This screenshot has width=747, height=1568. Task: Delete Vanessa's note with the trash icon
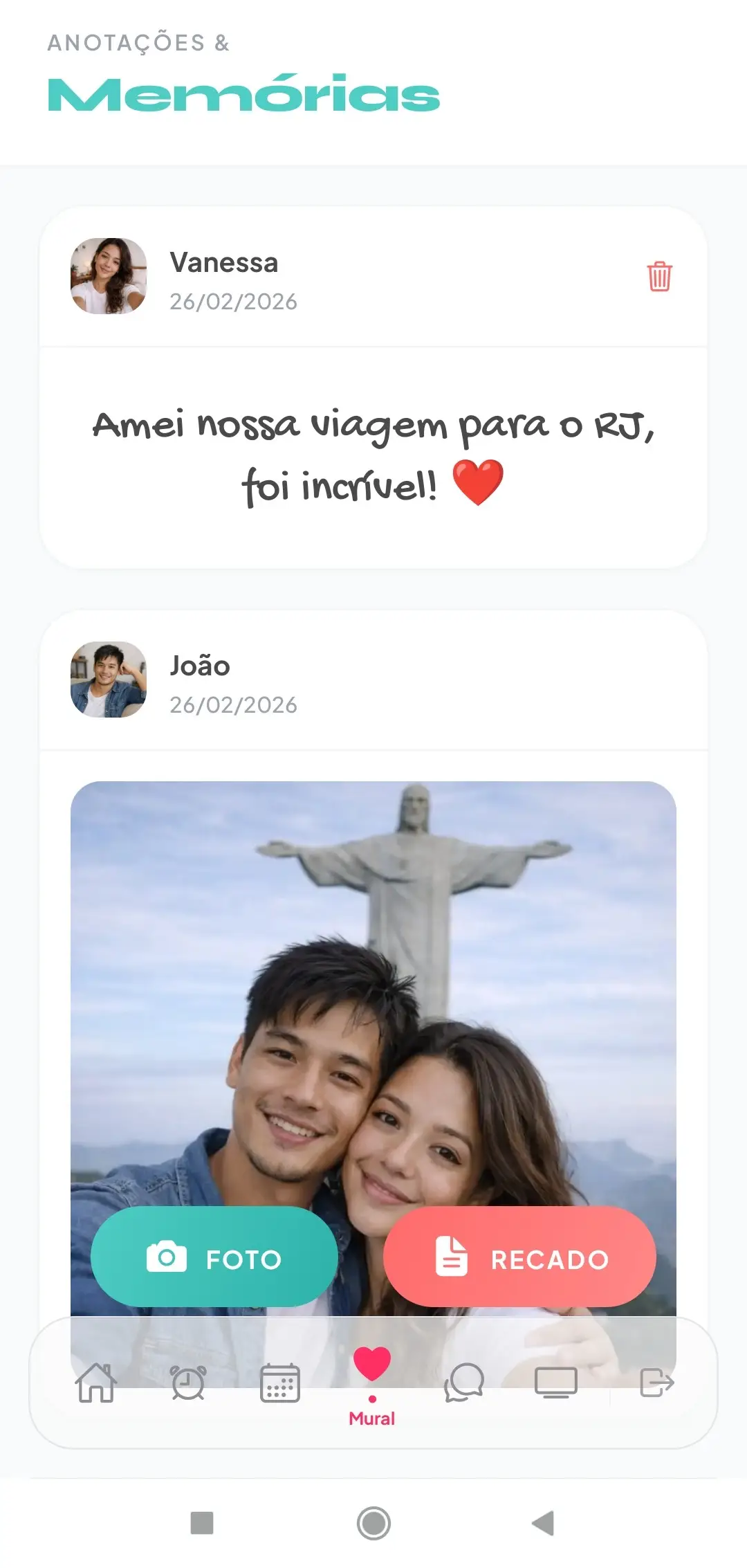click(x=658, y=275)
